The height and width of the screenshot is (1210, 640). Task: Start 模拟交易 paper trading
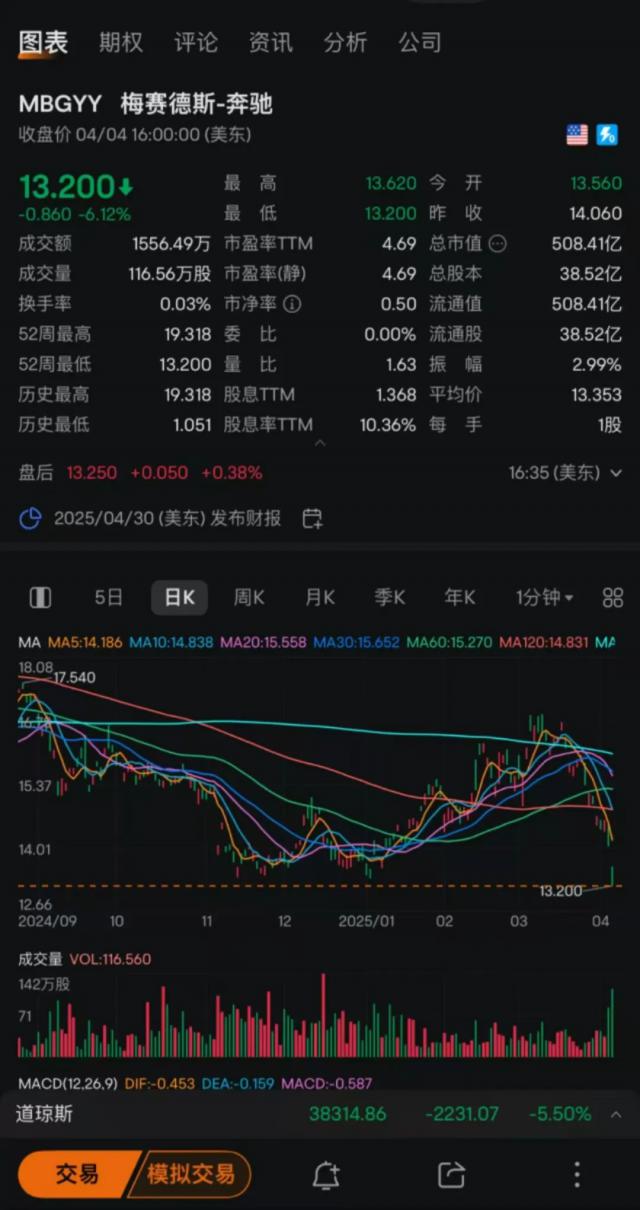pyautogui.click(x=190, y=1174)
